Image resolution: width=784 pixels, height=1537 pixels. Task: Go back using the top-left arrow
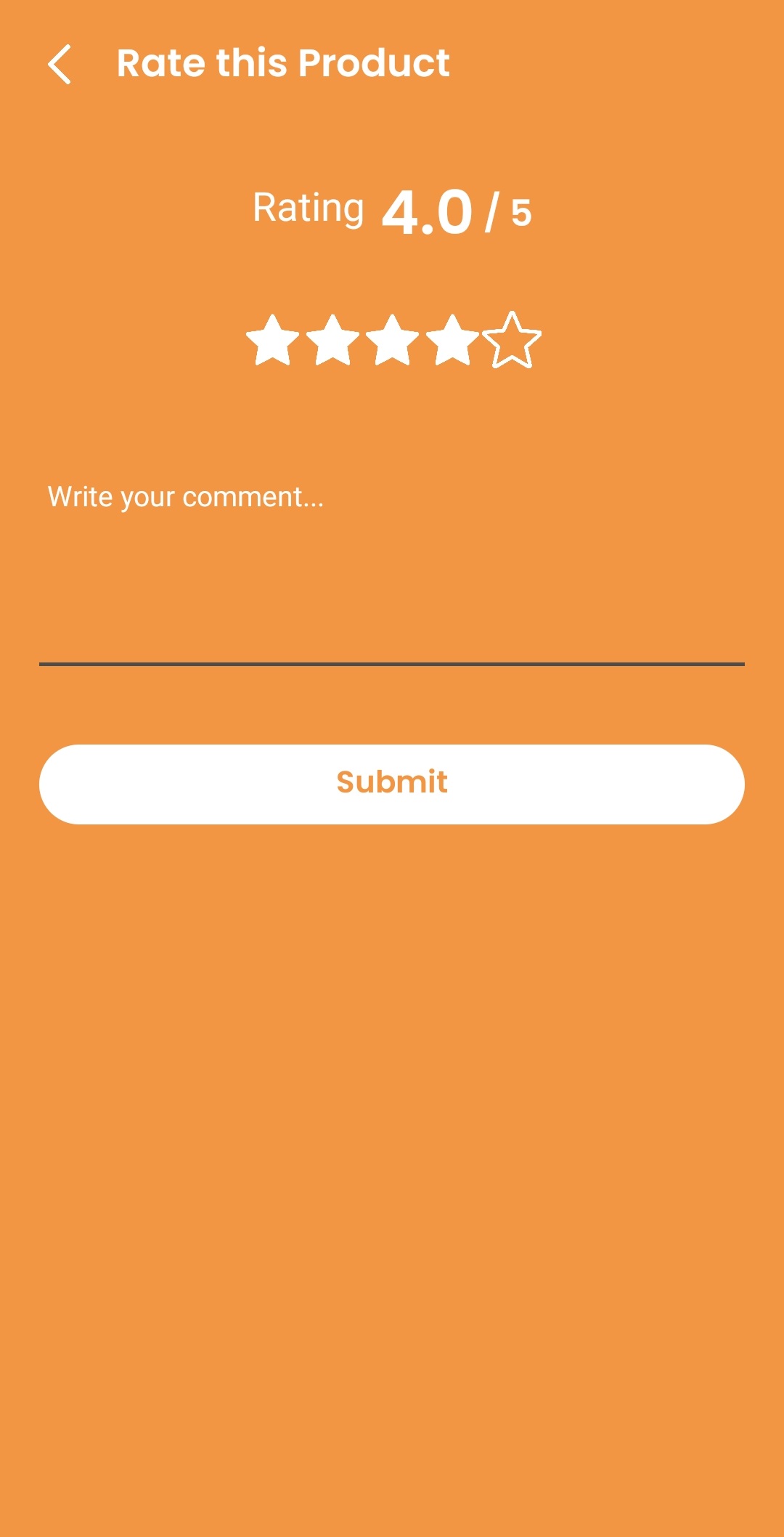[x=60, y=64]
